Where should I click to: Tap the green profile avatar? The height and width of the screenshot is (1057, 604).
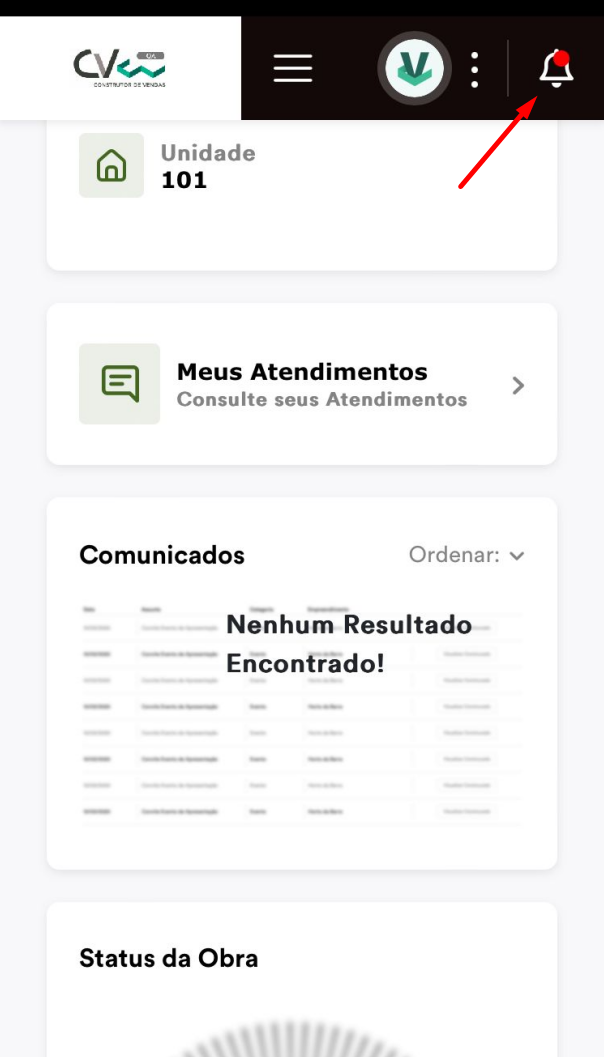[x=414, y=68]
